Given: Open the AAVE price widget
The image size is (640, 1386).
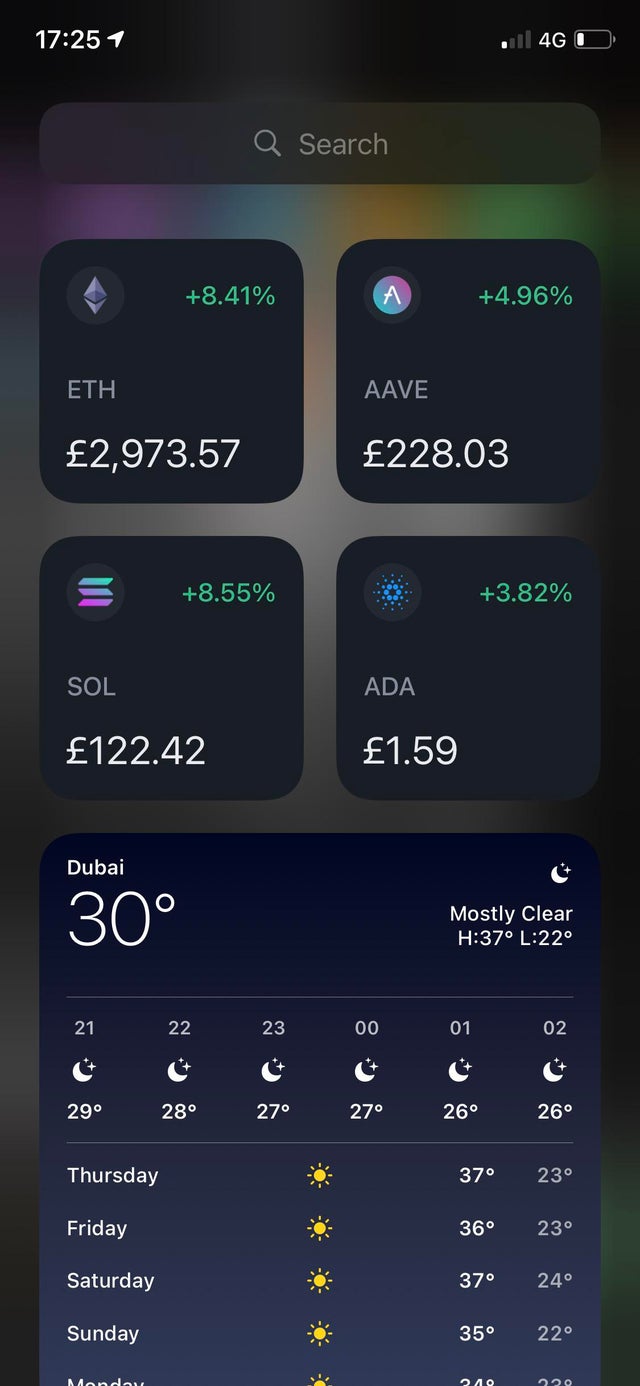Looking at the screenshot, I should pyautogui.click(x=468, y=371).
